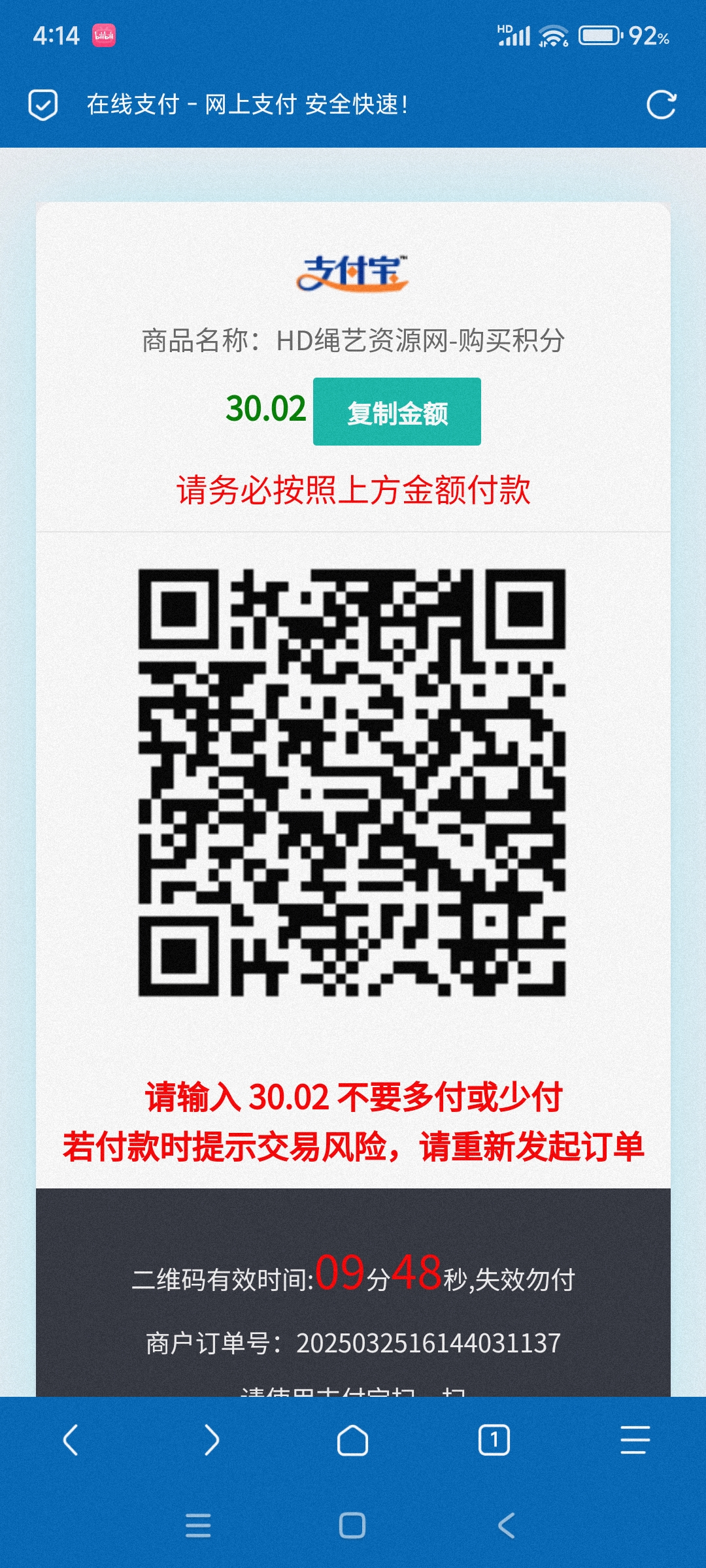This screenshot has width=706, height=1568.
Task: Tap the 复制金额 copy amount button
Action: click(397, 412)
